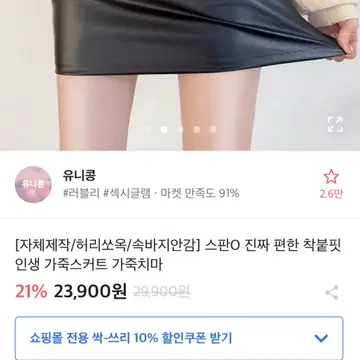The image size is (360, 360).
Task: Open the 유니콩 shop profile
Action: point(33,184)
